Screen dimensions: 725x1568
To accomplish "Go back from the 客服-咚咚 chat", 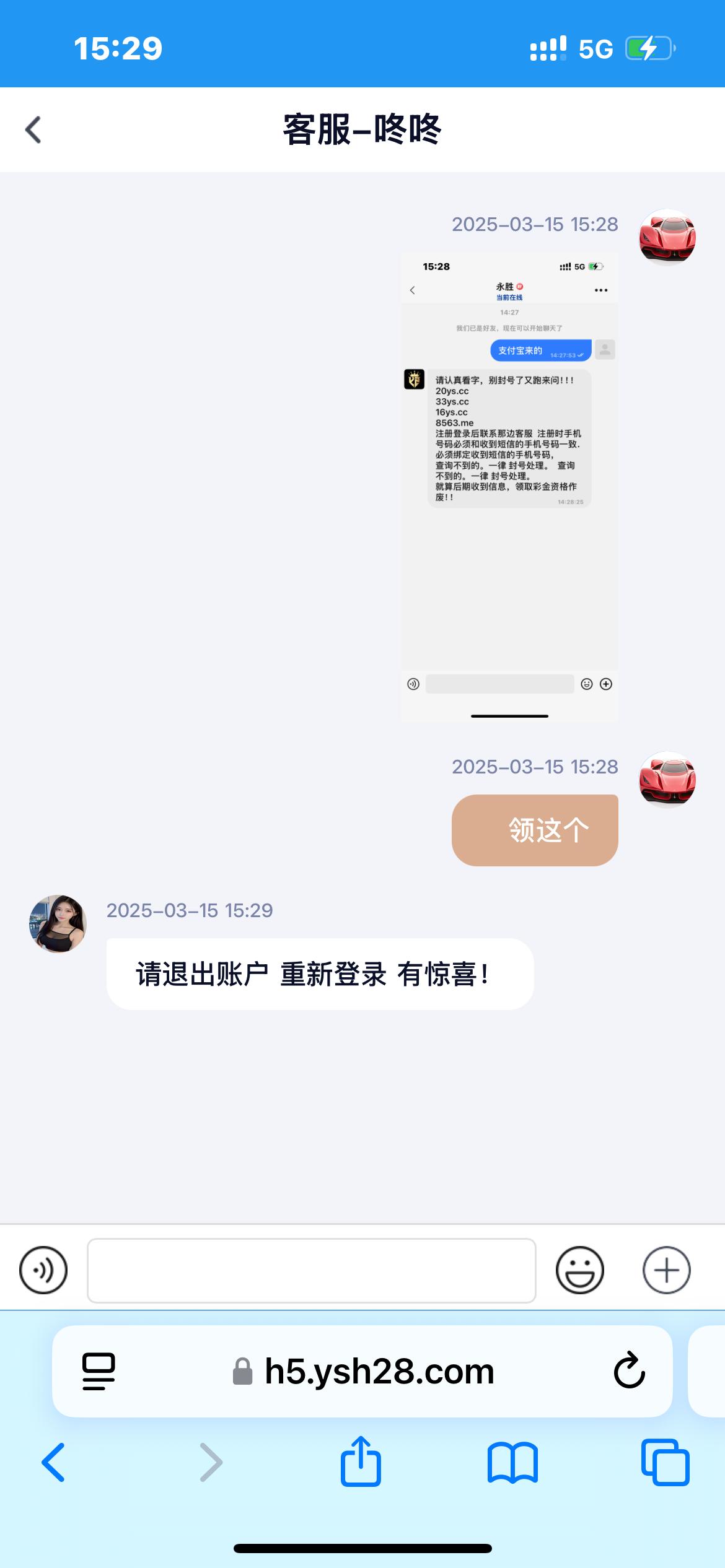I will click(x=33, y=130).
